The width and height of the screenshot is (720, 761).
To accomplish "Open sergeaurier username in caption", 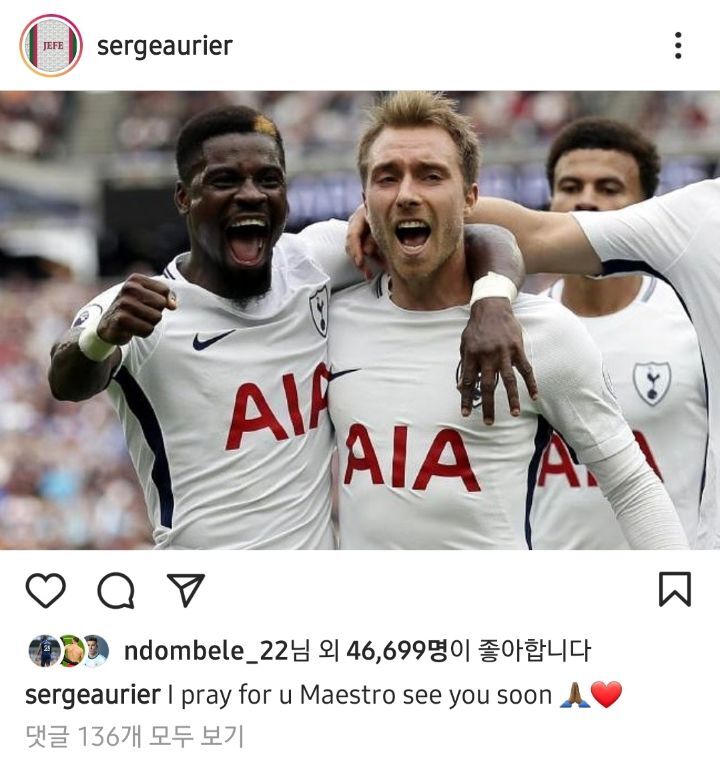I will [92, 695].
